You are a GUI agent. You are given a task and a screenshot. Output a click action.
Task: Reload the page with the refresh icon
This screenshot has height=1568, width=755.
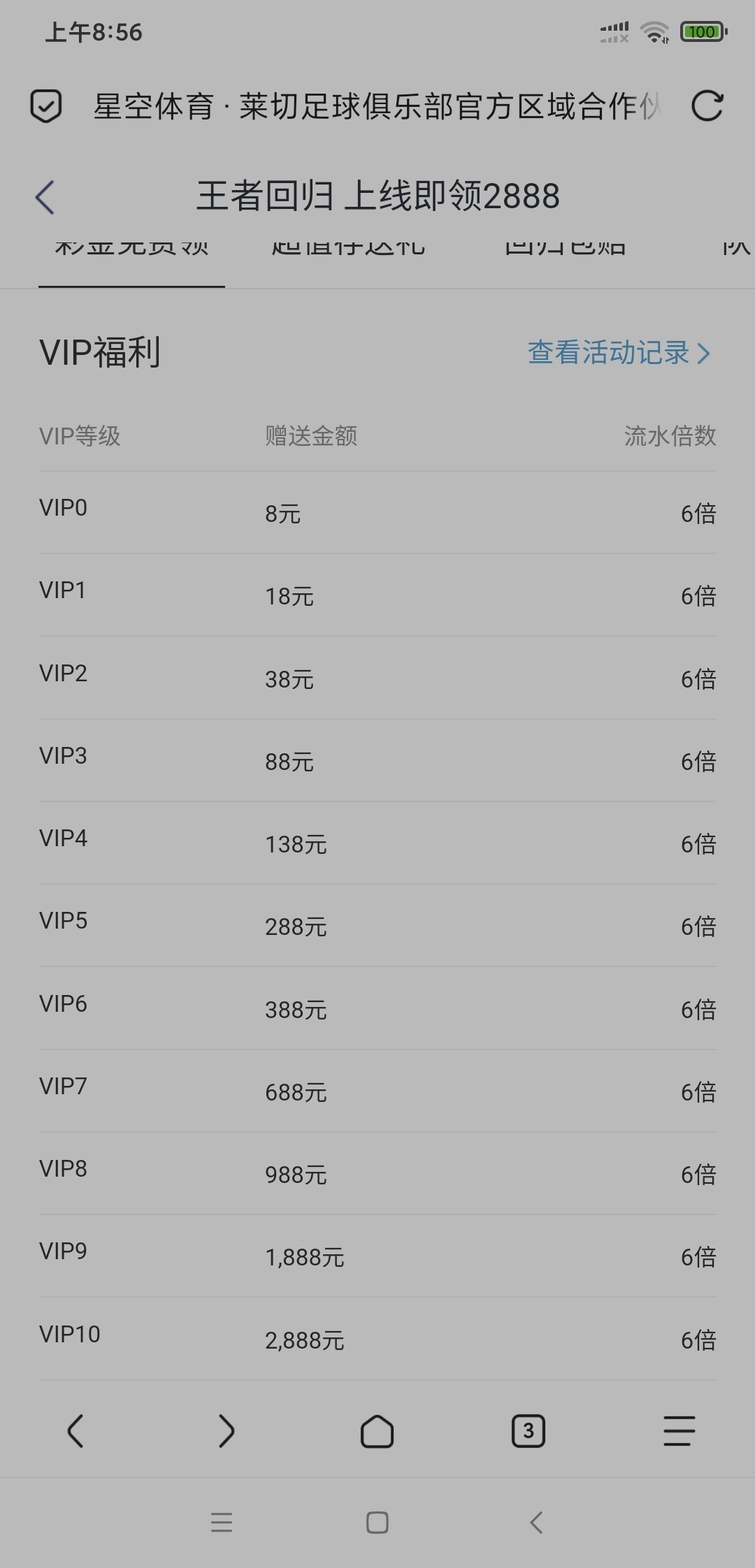(707, 106)
